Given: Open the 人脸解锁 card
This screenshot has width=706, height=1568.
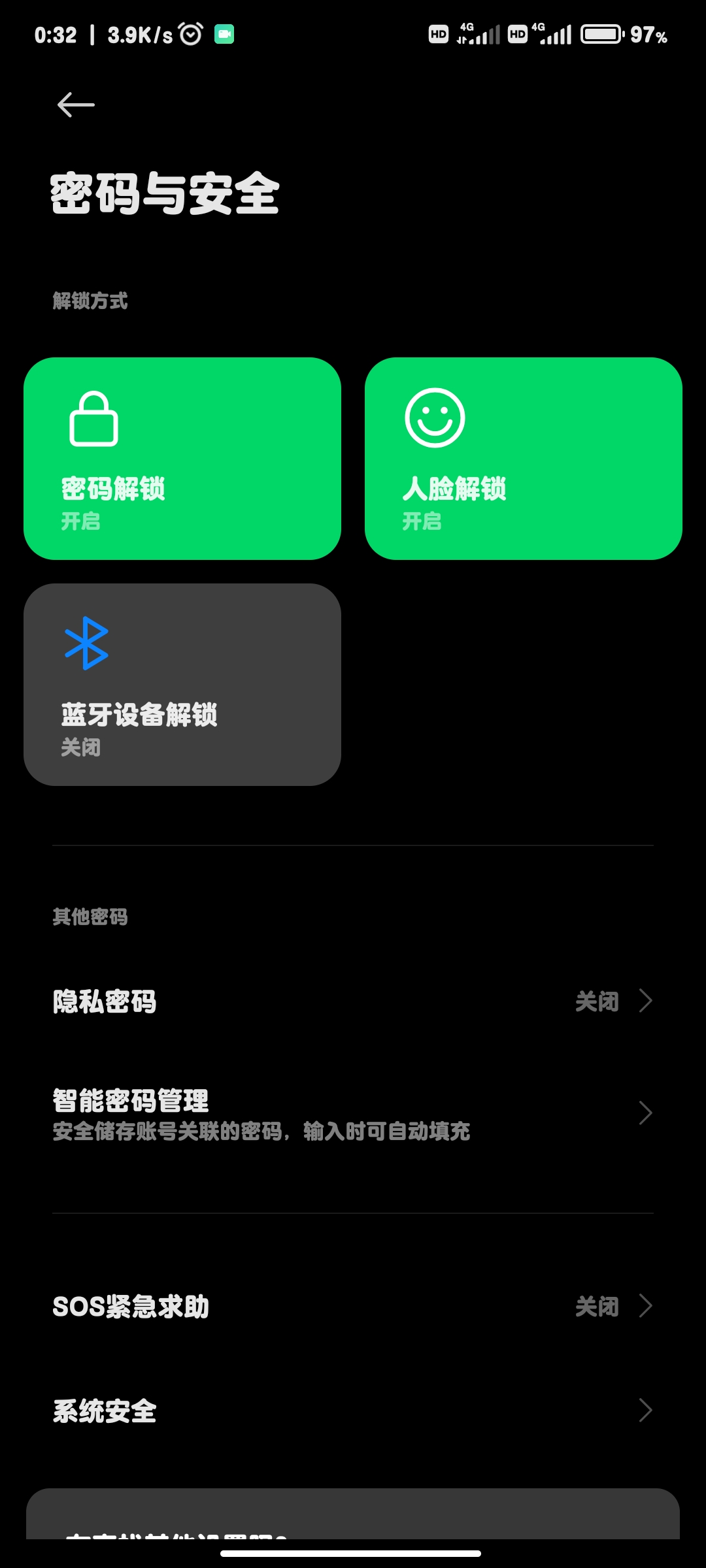Looking at the screenshot, I should pos(524,459).
